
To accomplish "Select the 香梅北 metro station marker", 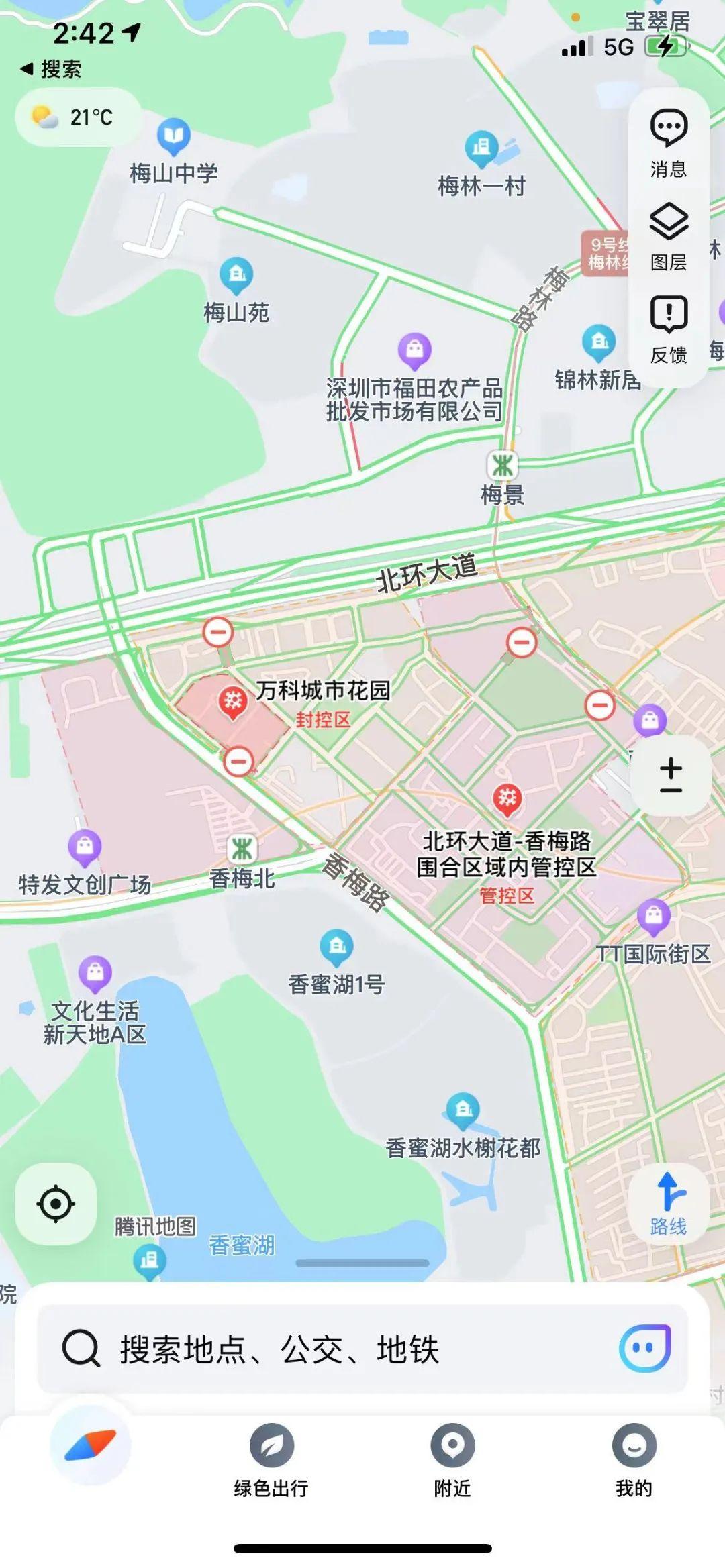I will coord(242,849).
